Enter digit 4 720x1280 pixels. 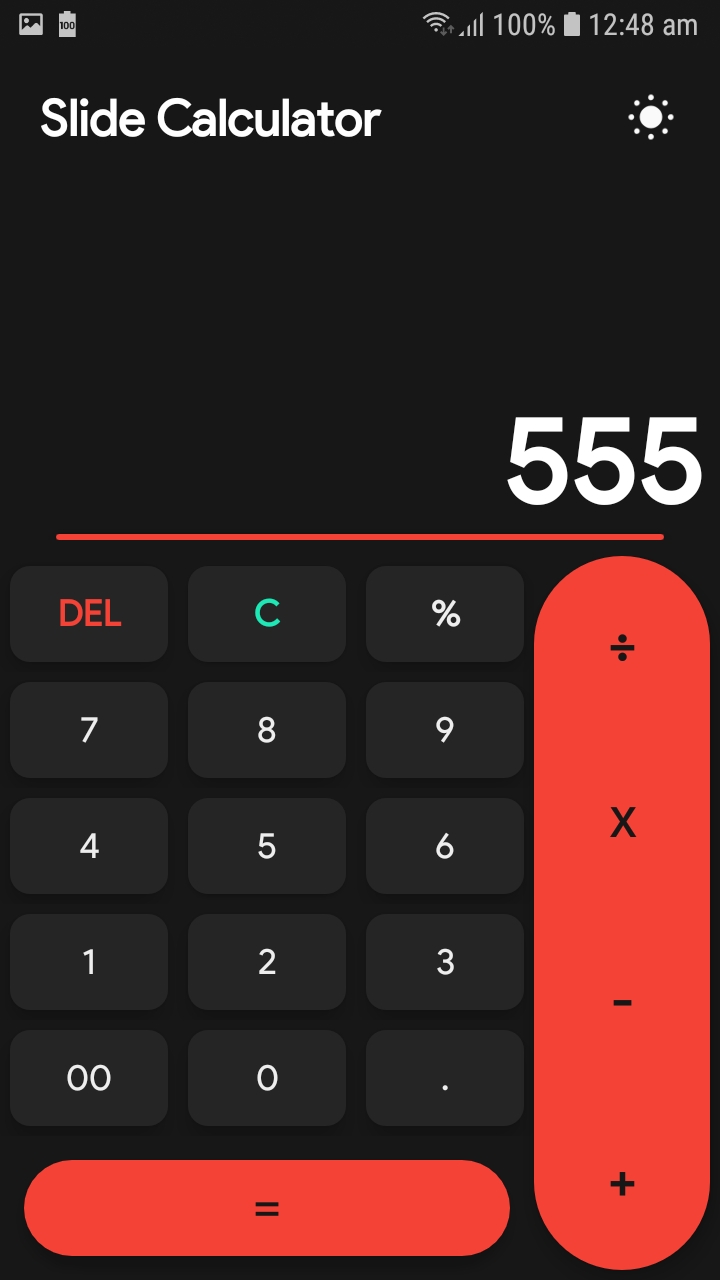[x=89, y=846]
